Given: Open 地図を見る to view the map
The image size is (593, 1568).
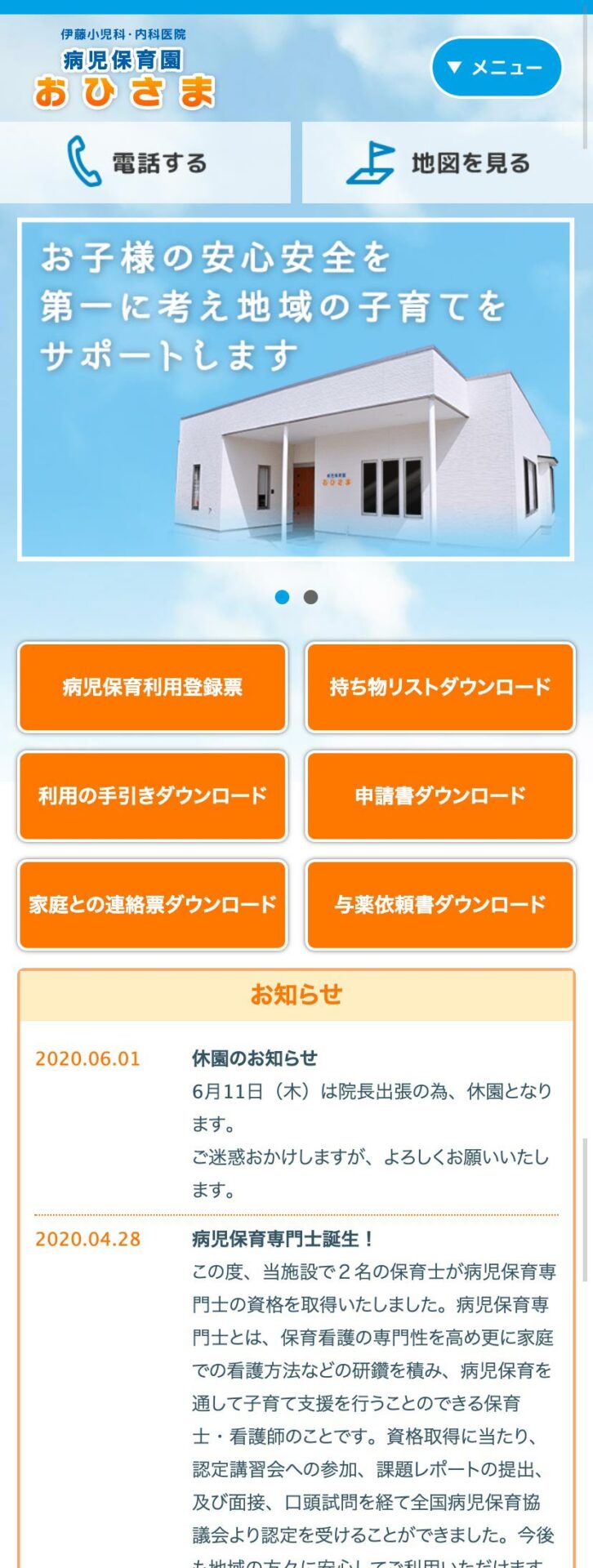Looking at the screenshot, I should tap(447, 163).
